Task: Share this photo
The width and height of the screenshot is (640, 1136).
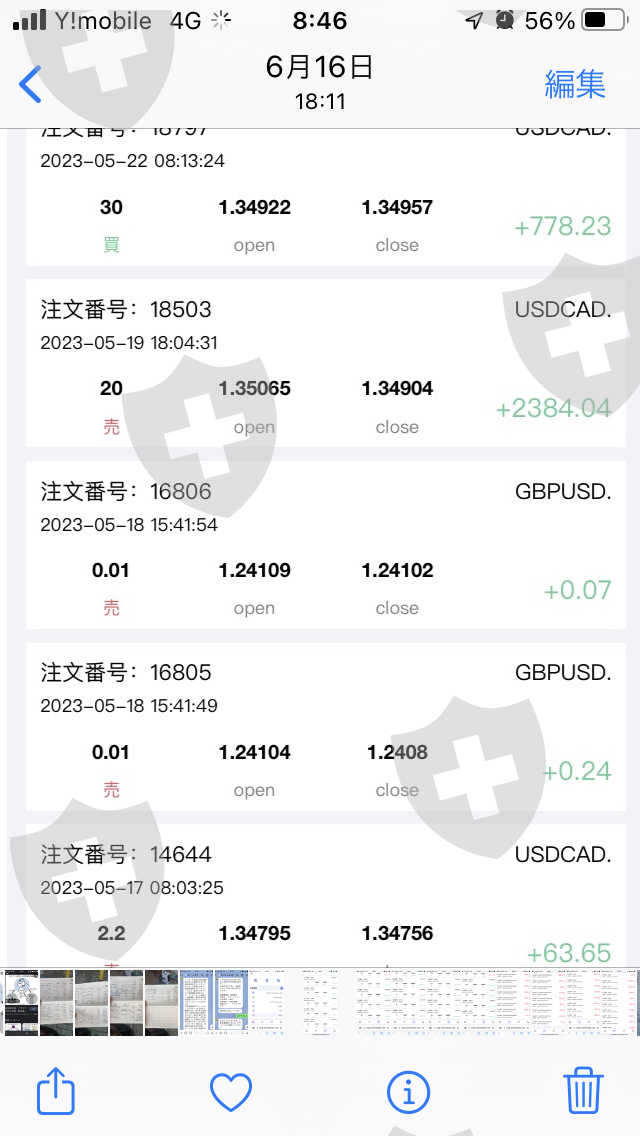Action: pos(56,1091)
